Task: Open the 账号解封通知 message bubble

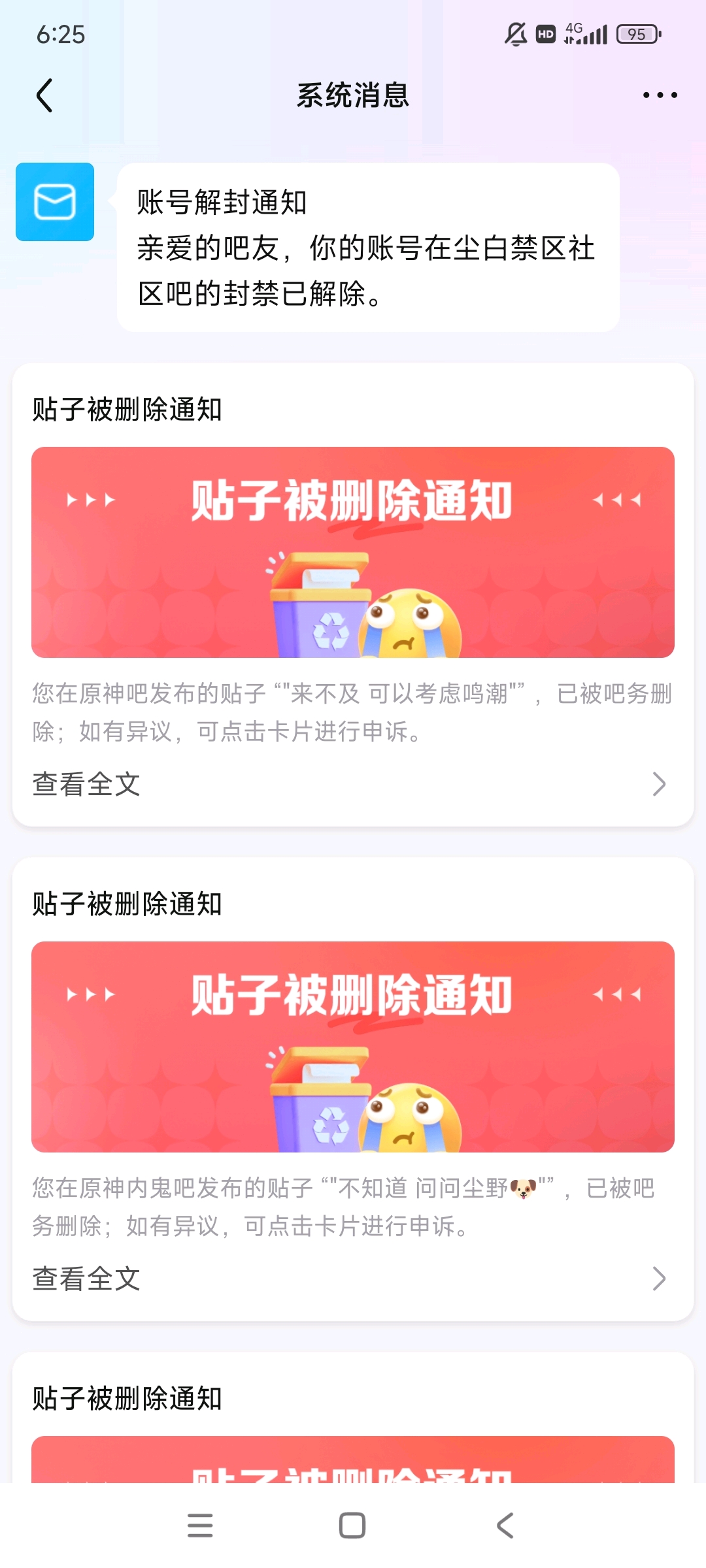Action: (x=367, y=248)
